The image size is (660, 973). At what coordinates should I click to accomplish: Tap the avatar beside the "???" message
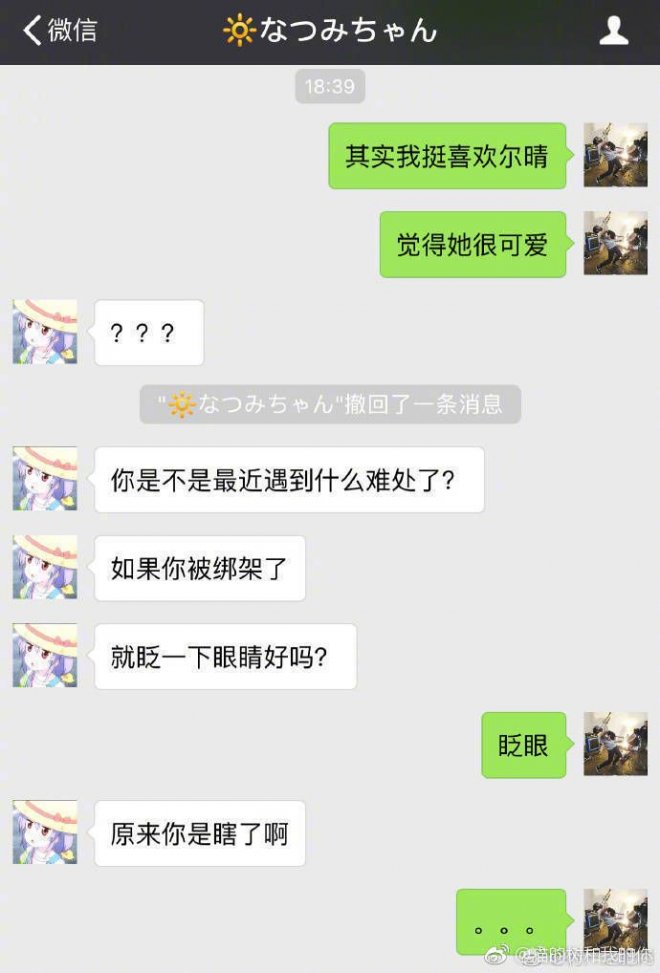[x=45, y=332]
